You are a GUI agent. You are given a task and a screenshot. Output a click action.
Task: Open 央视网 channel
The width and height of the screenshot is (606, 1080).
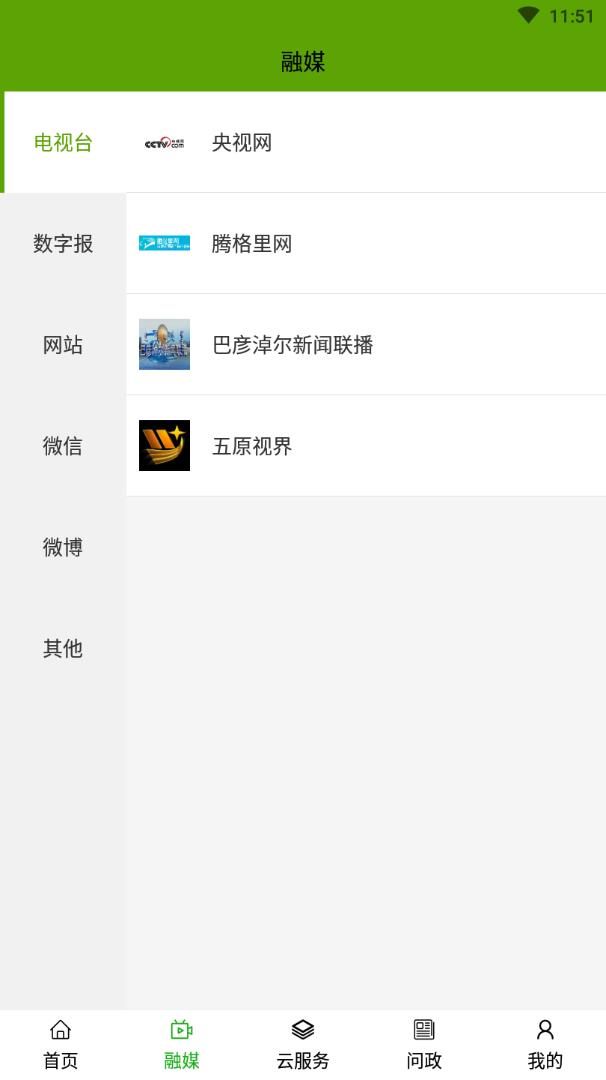pos(366,143)
